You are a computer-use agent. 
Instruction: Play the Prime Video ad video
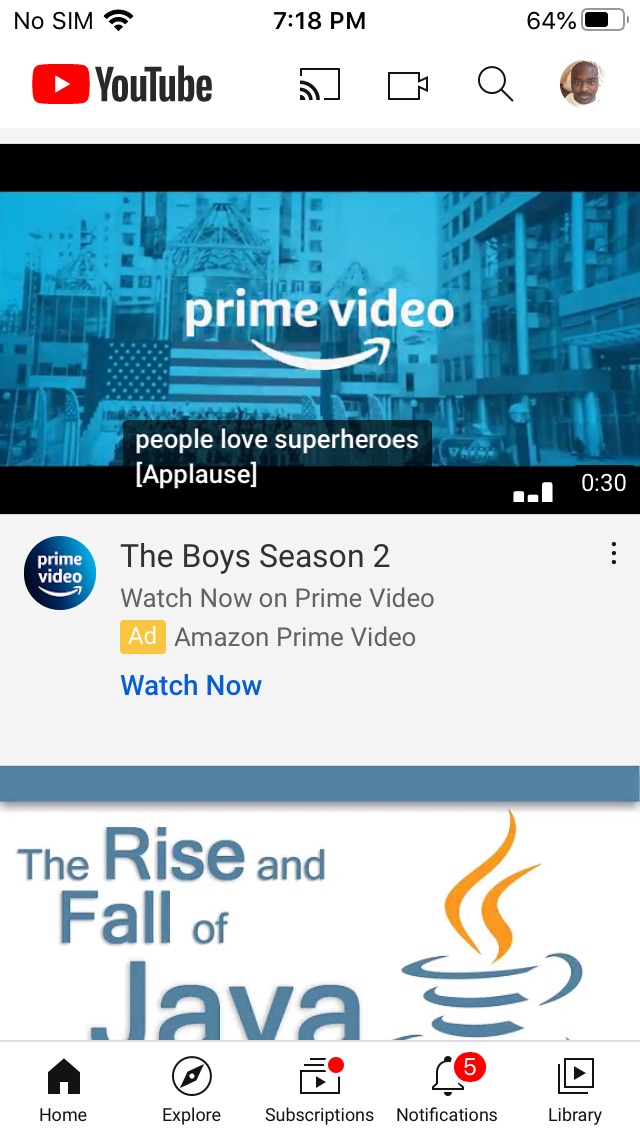(x=320, y=330)
